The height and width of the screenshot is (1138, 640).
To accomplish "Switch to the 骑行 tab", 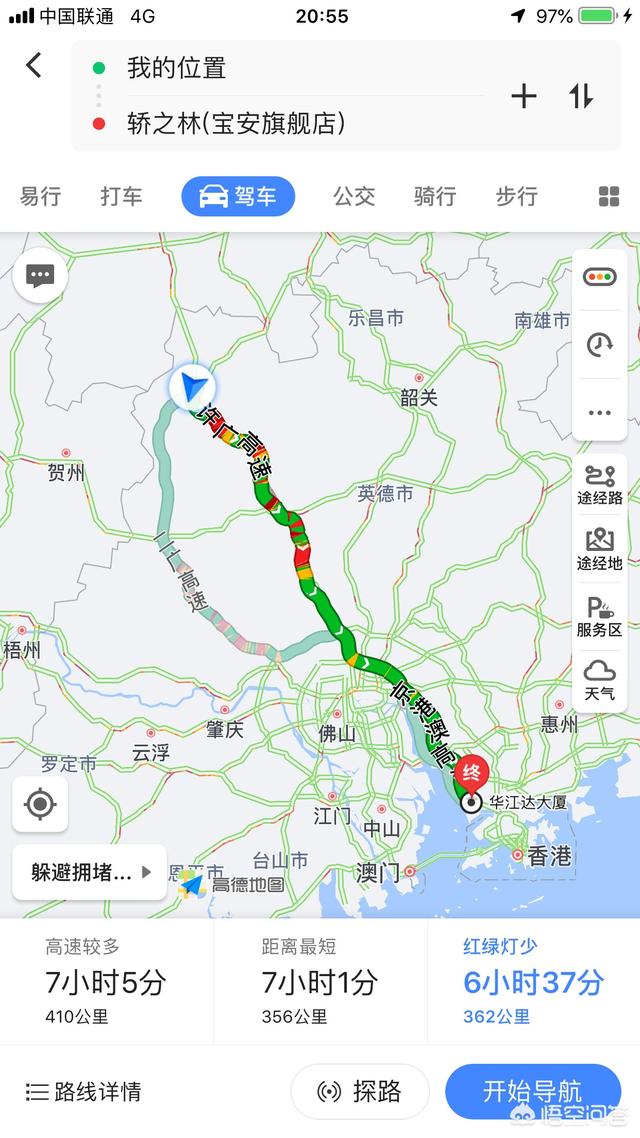I will (435, 196).
